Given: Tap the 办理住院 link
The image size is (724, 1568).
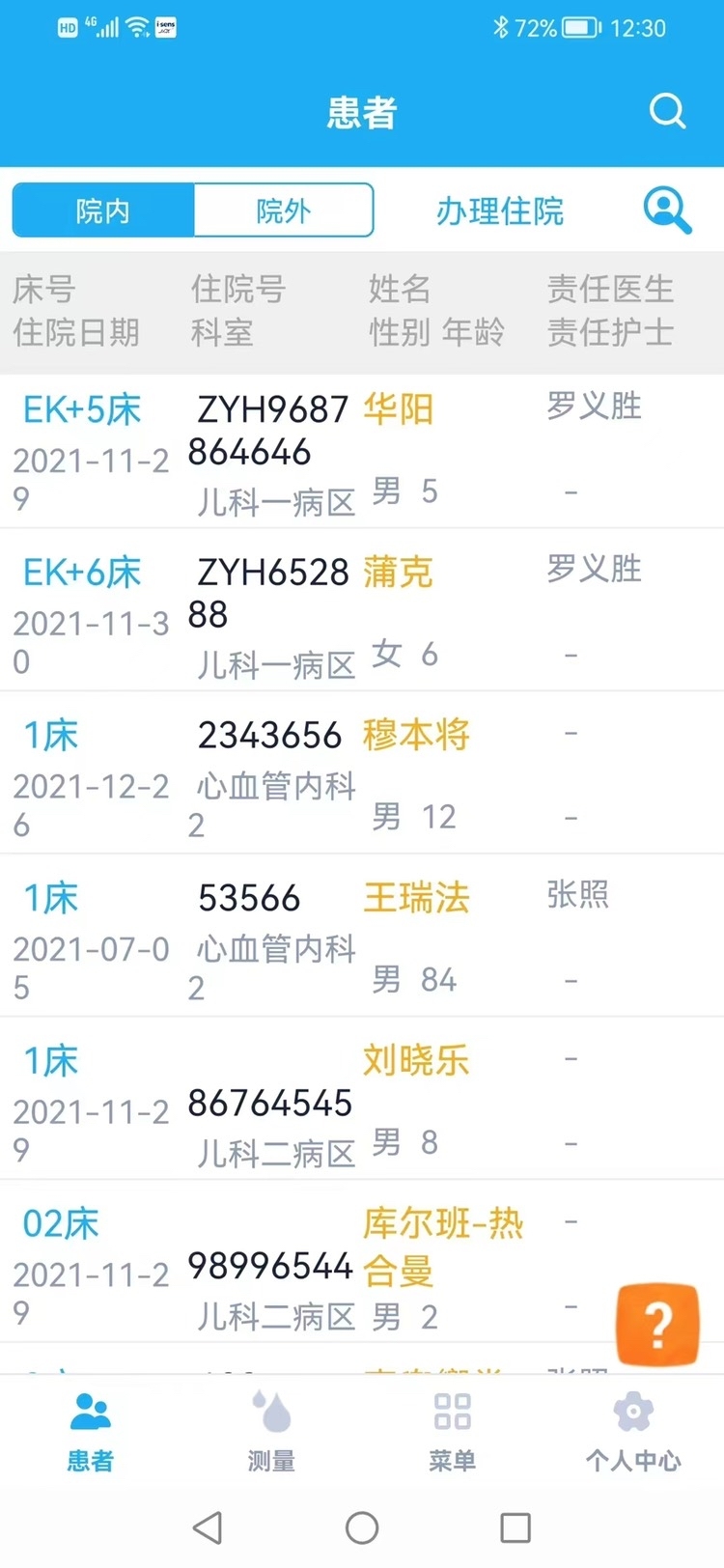Looking at the screenshot, I should coord(499,210).
